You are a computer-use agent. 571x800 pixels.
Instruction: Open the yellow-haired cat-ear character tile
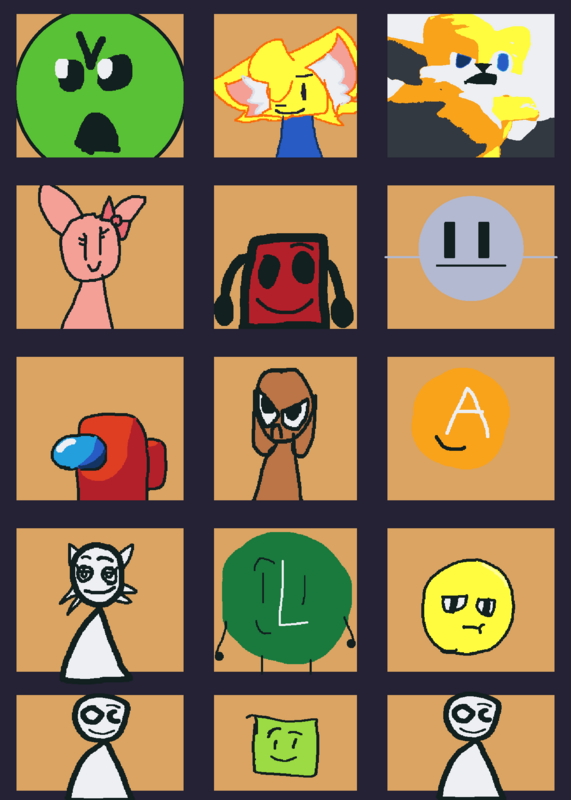click(x=285, y=86)
